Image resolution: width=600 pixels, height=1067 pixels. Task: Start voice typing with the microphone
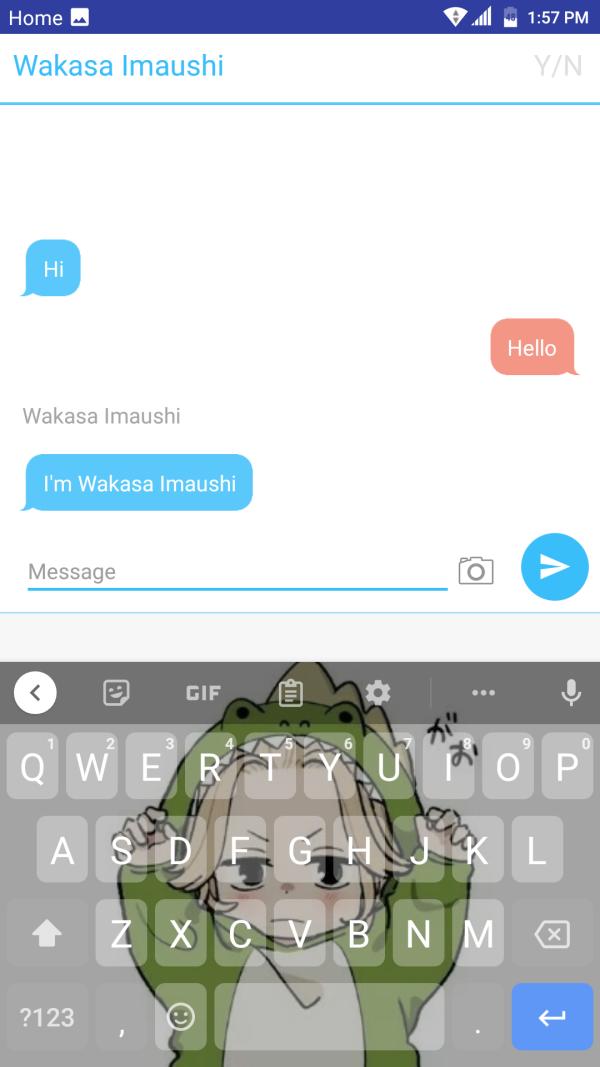(x=571, y=692)
